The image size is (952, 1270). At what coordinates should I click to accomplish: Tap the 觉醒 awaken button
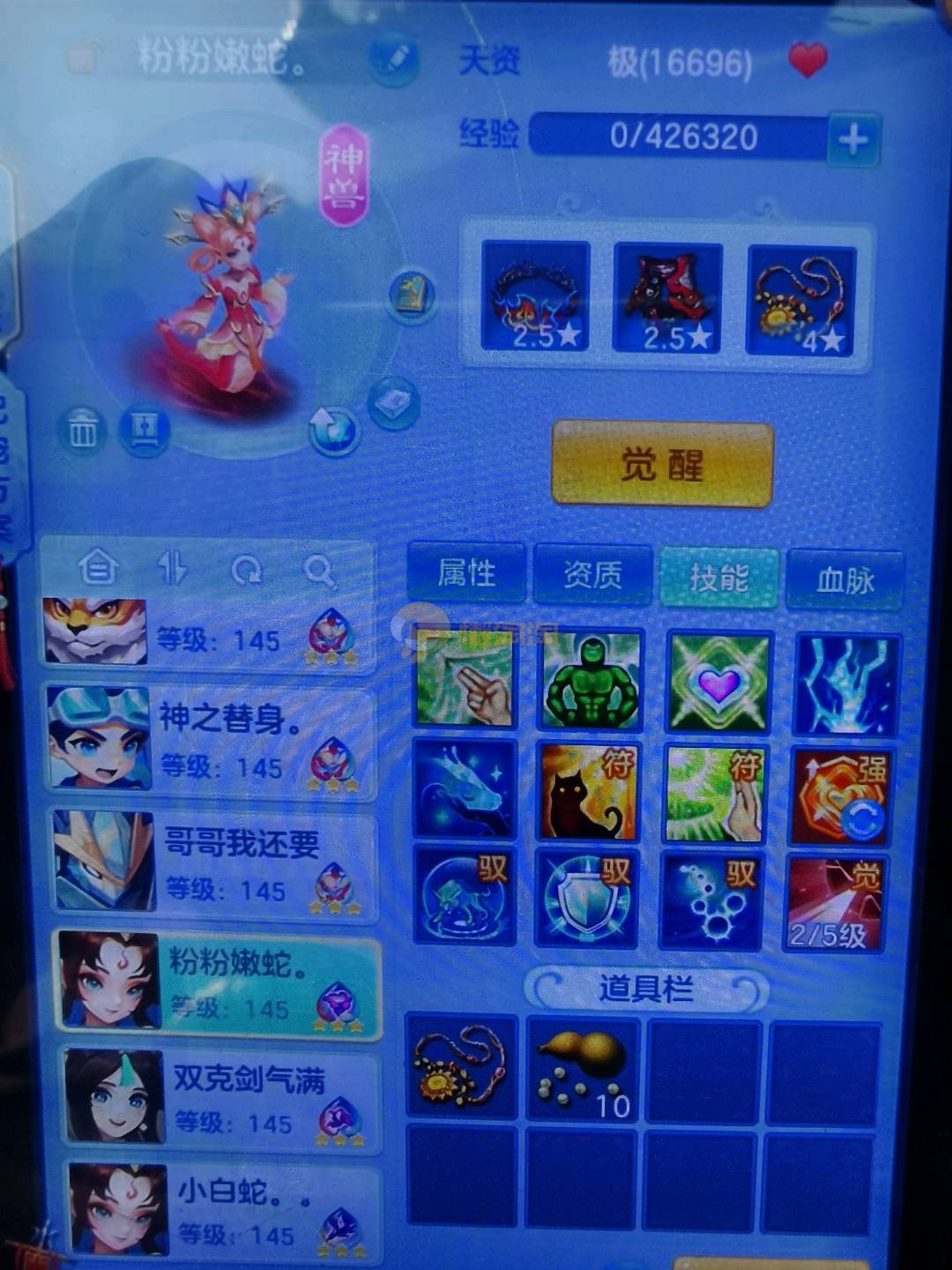click(x=662, y=464)
